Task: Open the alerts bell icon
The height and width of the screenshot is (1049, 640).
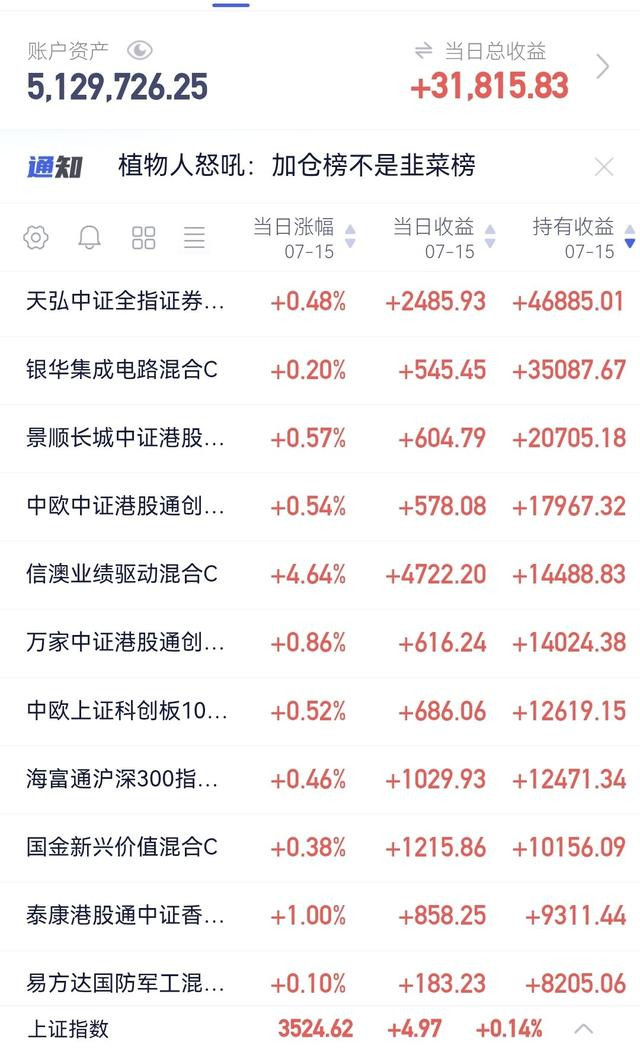Action: (x=90, y=237)
